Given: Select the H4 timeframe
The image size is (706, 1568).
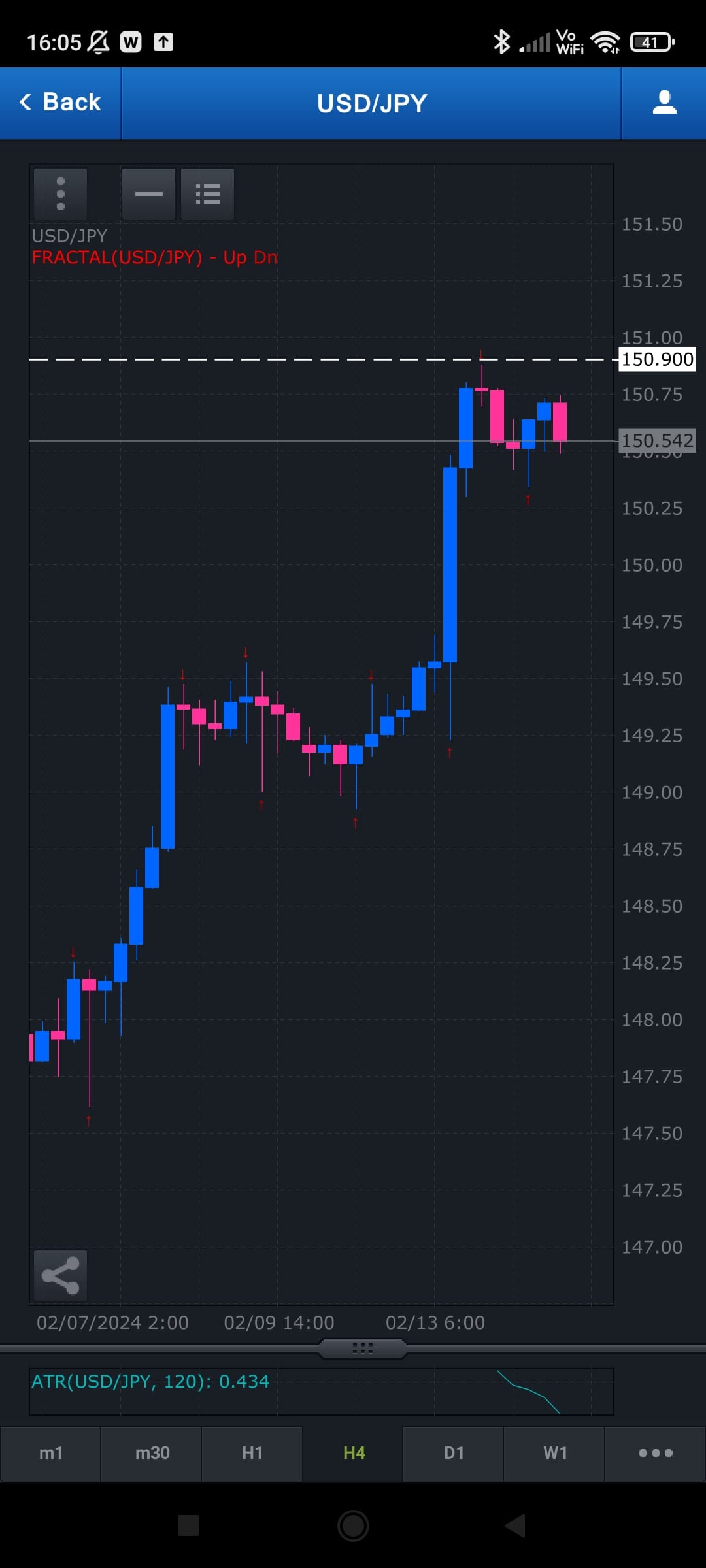Looking at the screenshot, I should [x=354, y=1453].
